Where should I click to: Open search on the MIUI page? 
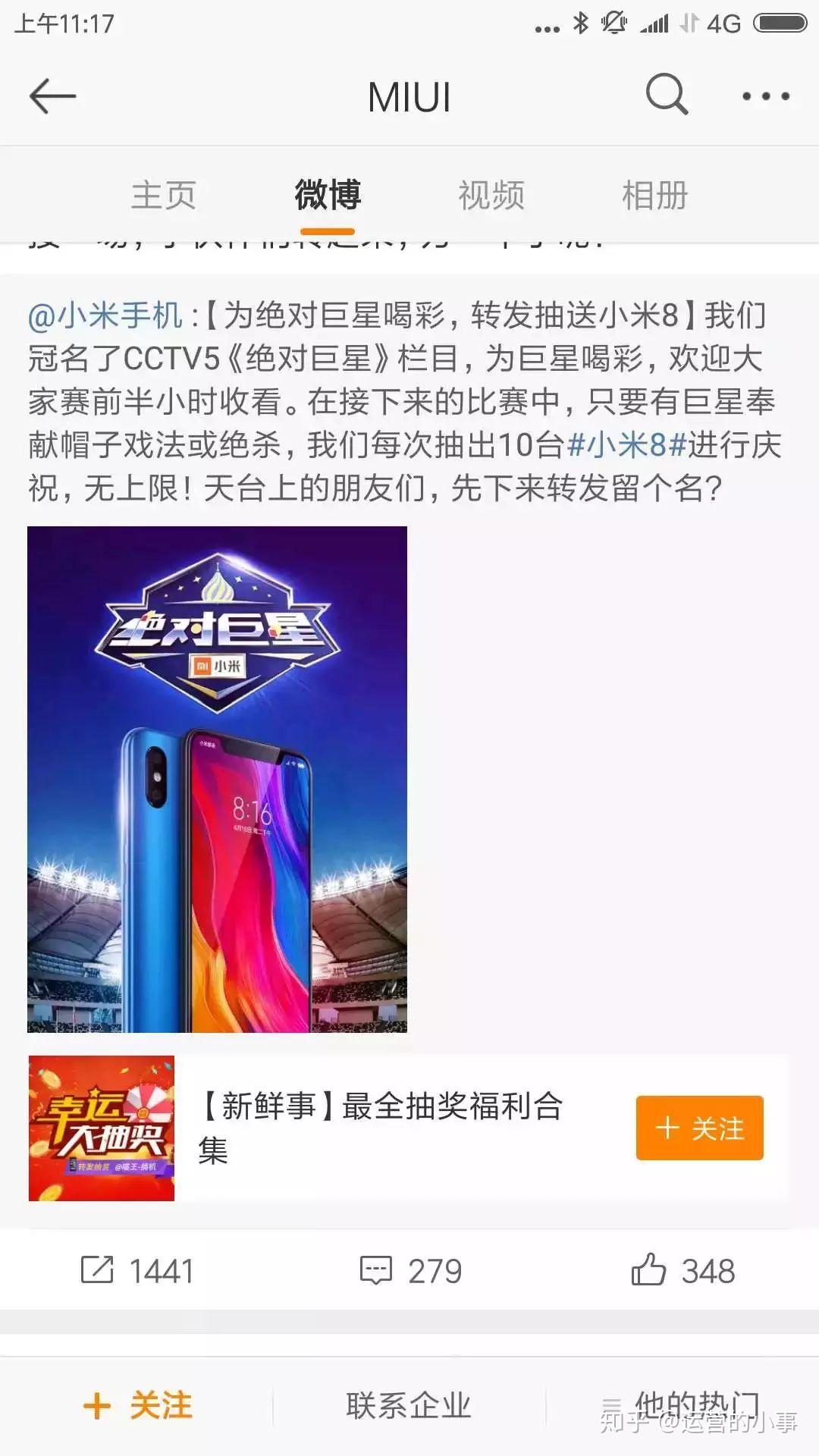(x=667, y=95)
